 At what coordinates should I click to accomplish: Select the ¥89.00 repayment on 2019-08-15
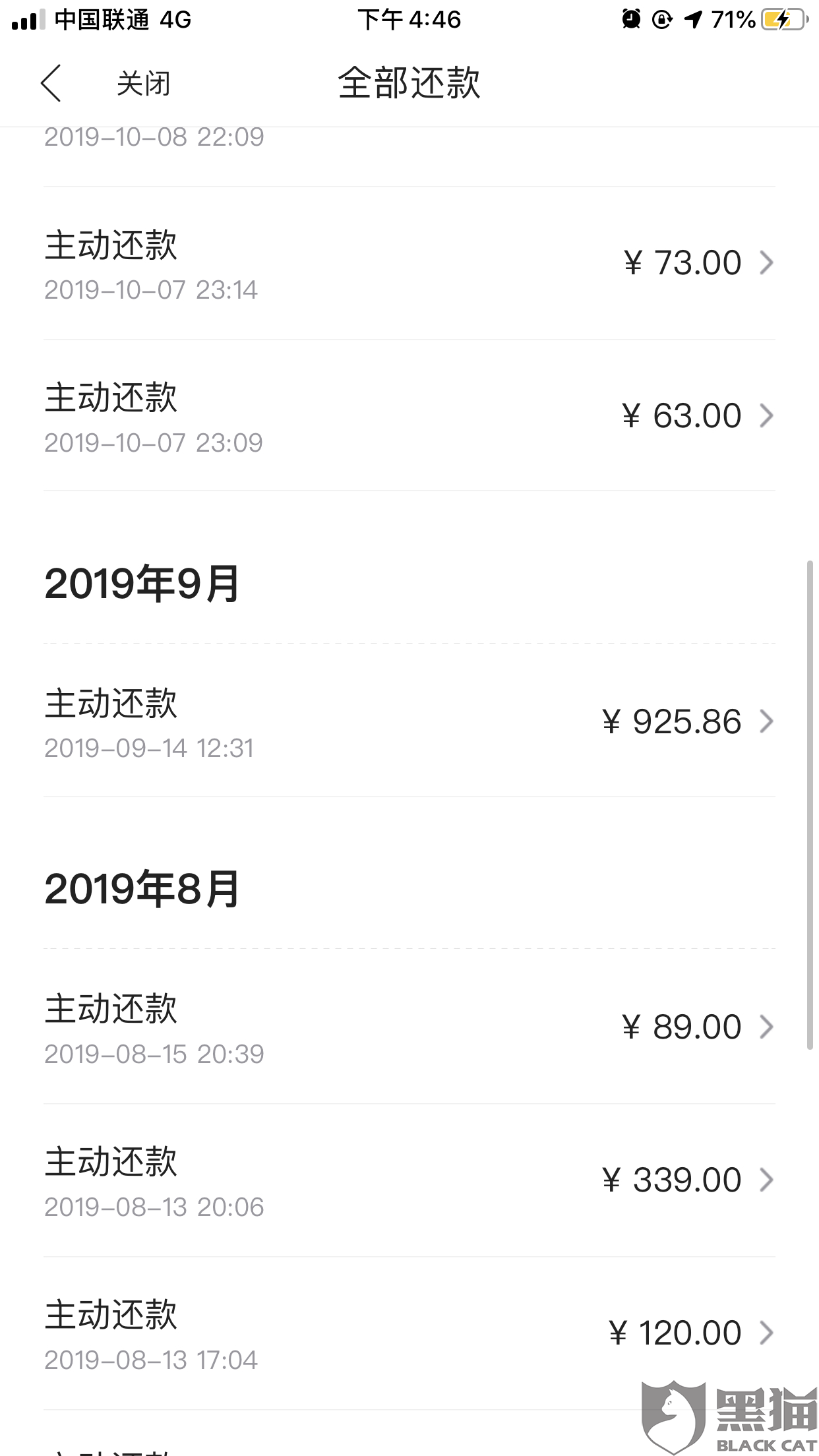tap(409, 1027)
